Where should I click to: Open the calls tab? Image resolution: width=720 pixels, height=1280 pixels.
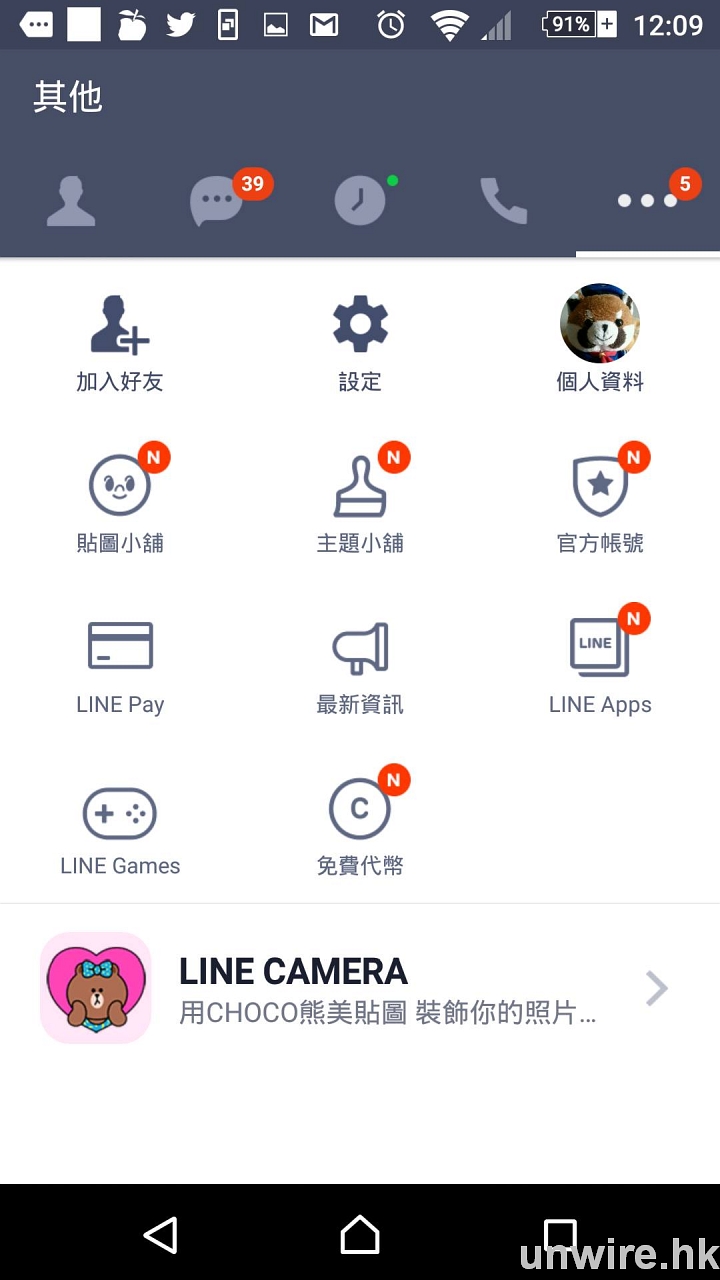pos(504,201)
